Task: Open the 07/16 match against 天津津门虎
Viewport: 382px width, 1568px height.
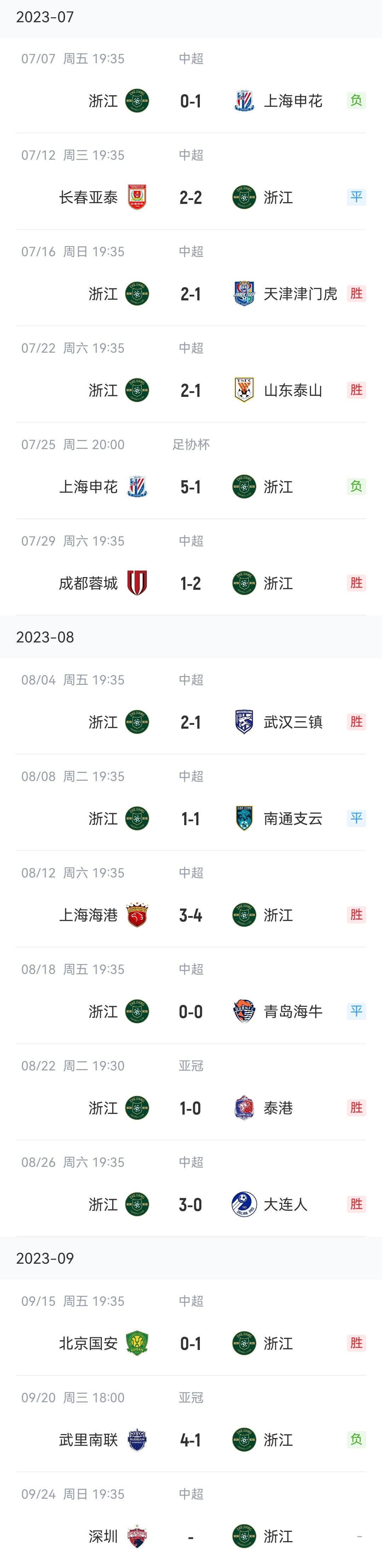Action: pyautogui.click(x=191, y=294)
